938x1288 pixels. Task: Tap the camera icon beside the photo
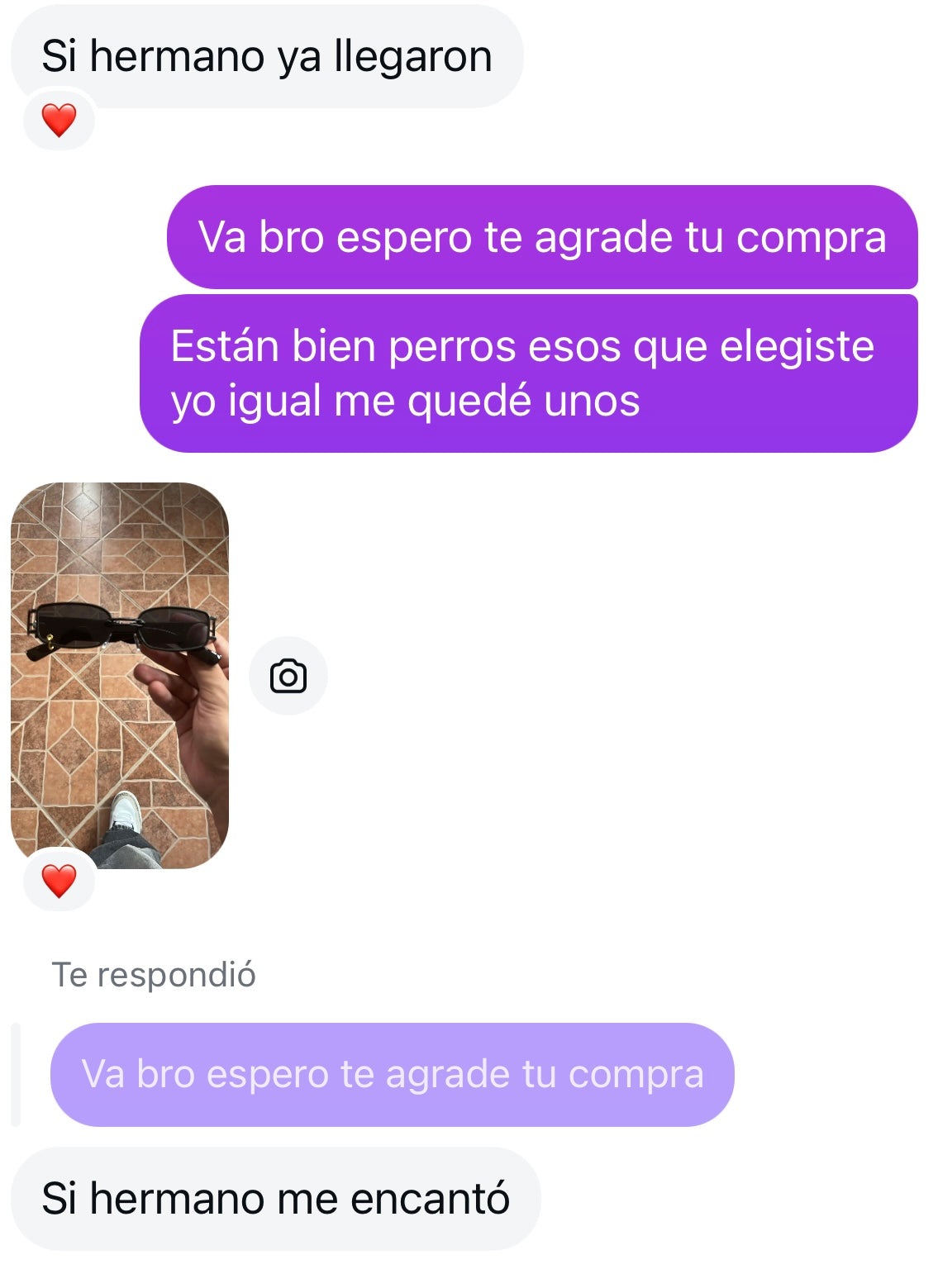pyautogui.click(x=288, y=676)
